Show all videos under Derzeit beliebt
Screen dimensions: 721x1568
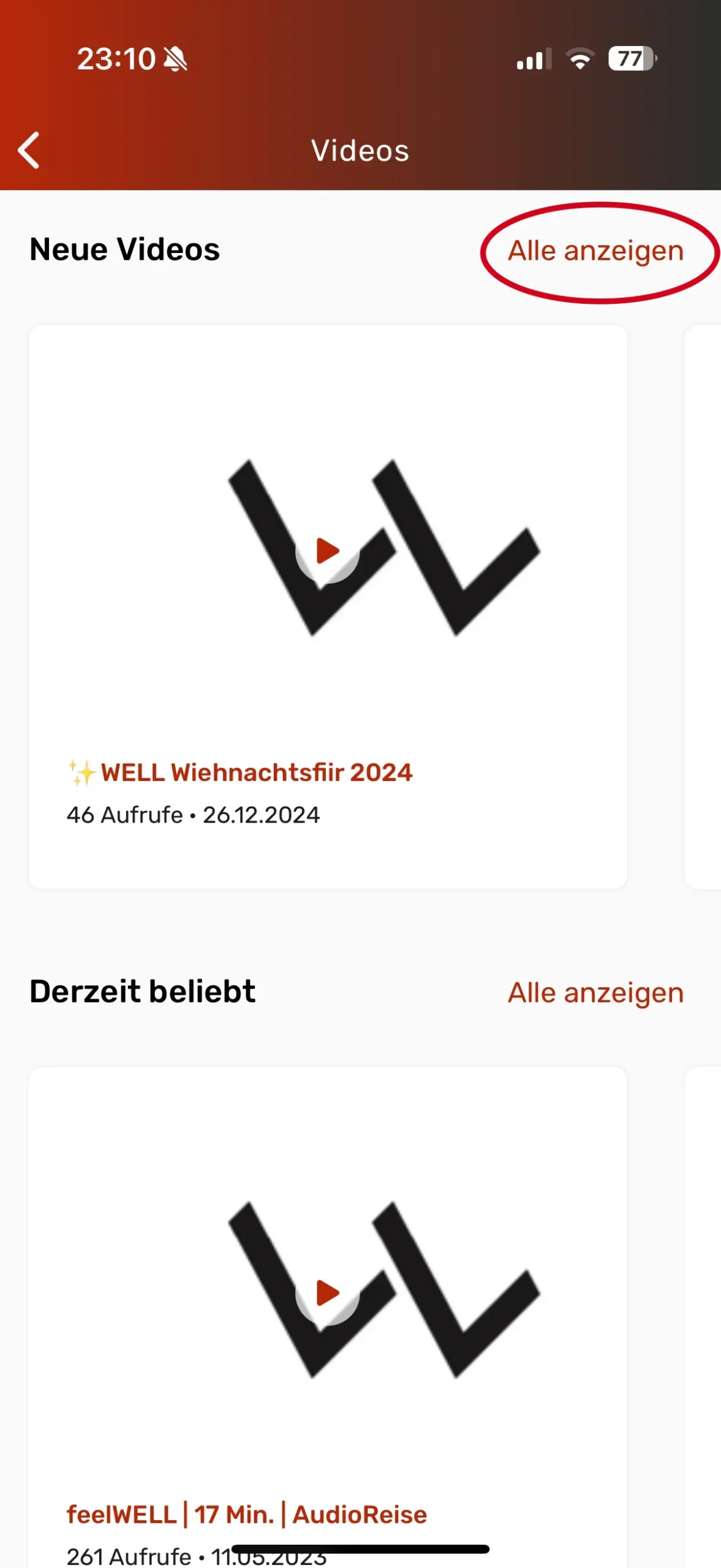(595, 993)
